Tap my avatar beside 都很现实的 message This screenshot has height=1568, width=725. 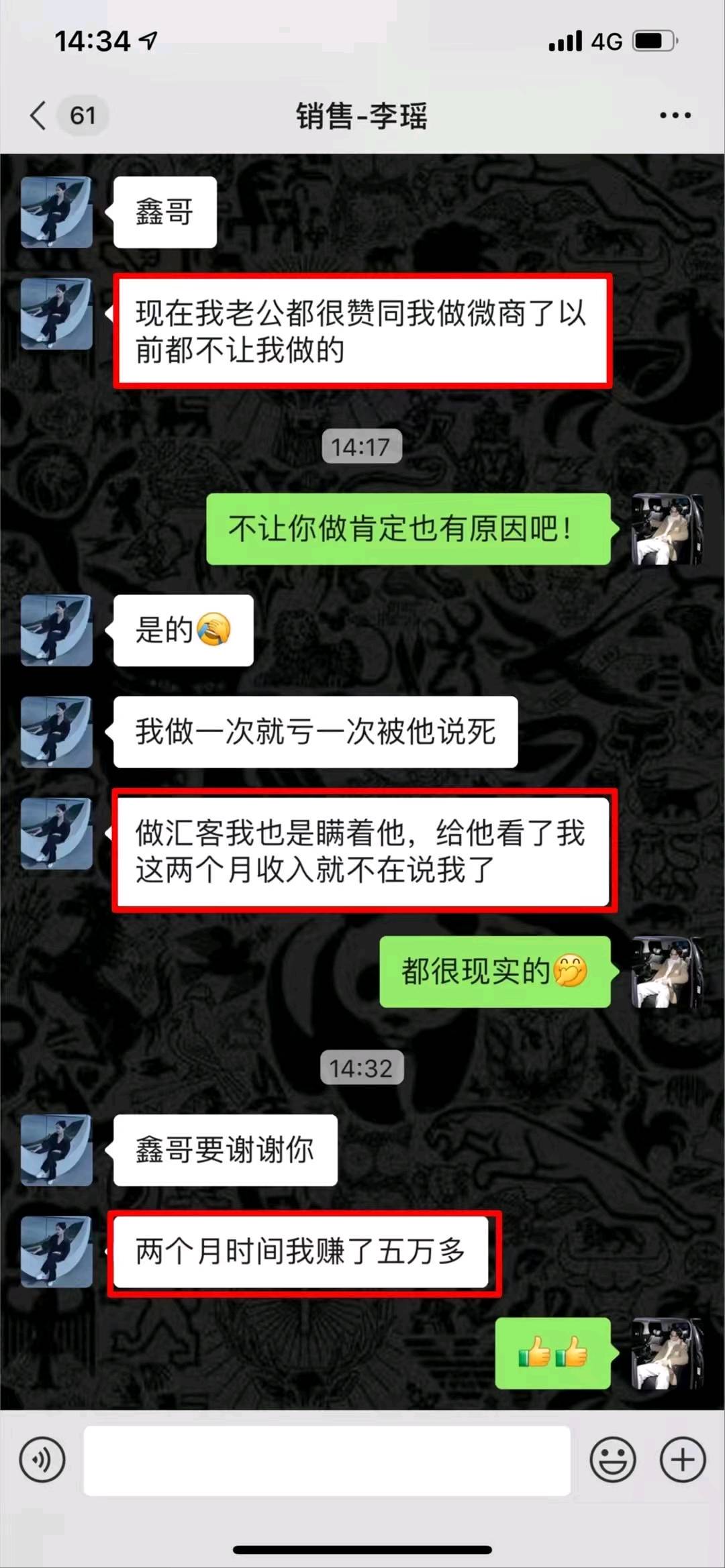667,972
